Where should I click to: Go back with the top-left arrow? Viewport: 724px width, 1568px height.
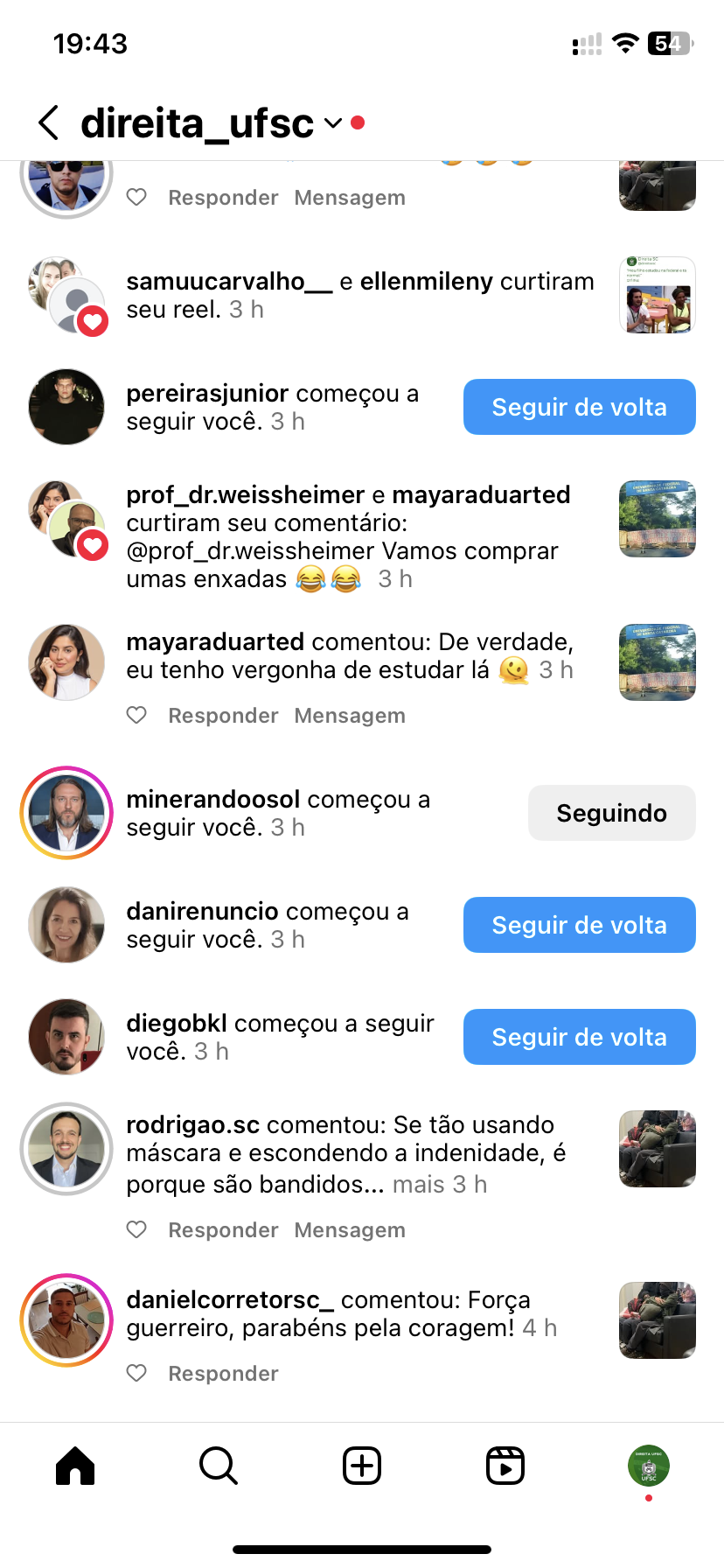[x=50, y=122]
